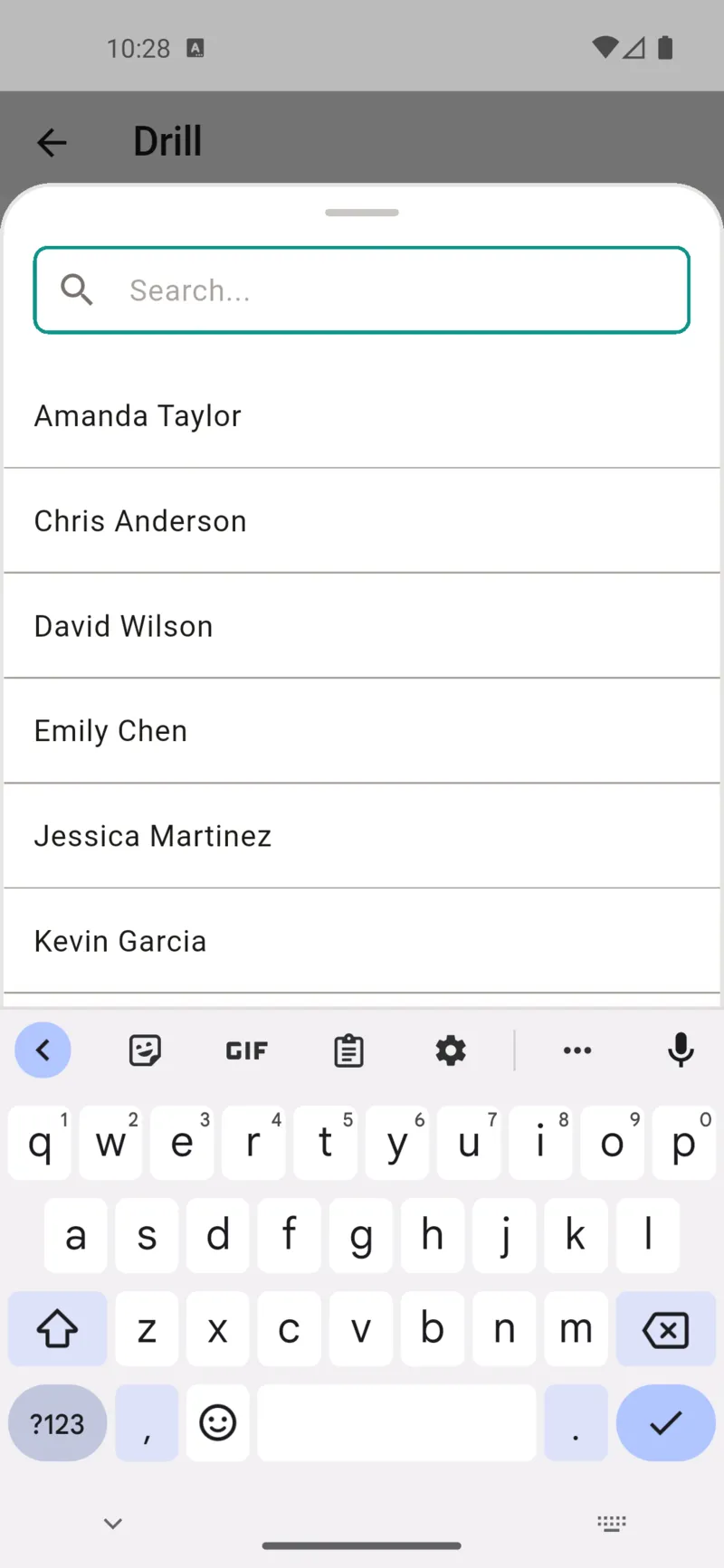Open the keyboard clipboard
Viewport: 724px width, 1568px height.
[x=348, y=1050]
